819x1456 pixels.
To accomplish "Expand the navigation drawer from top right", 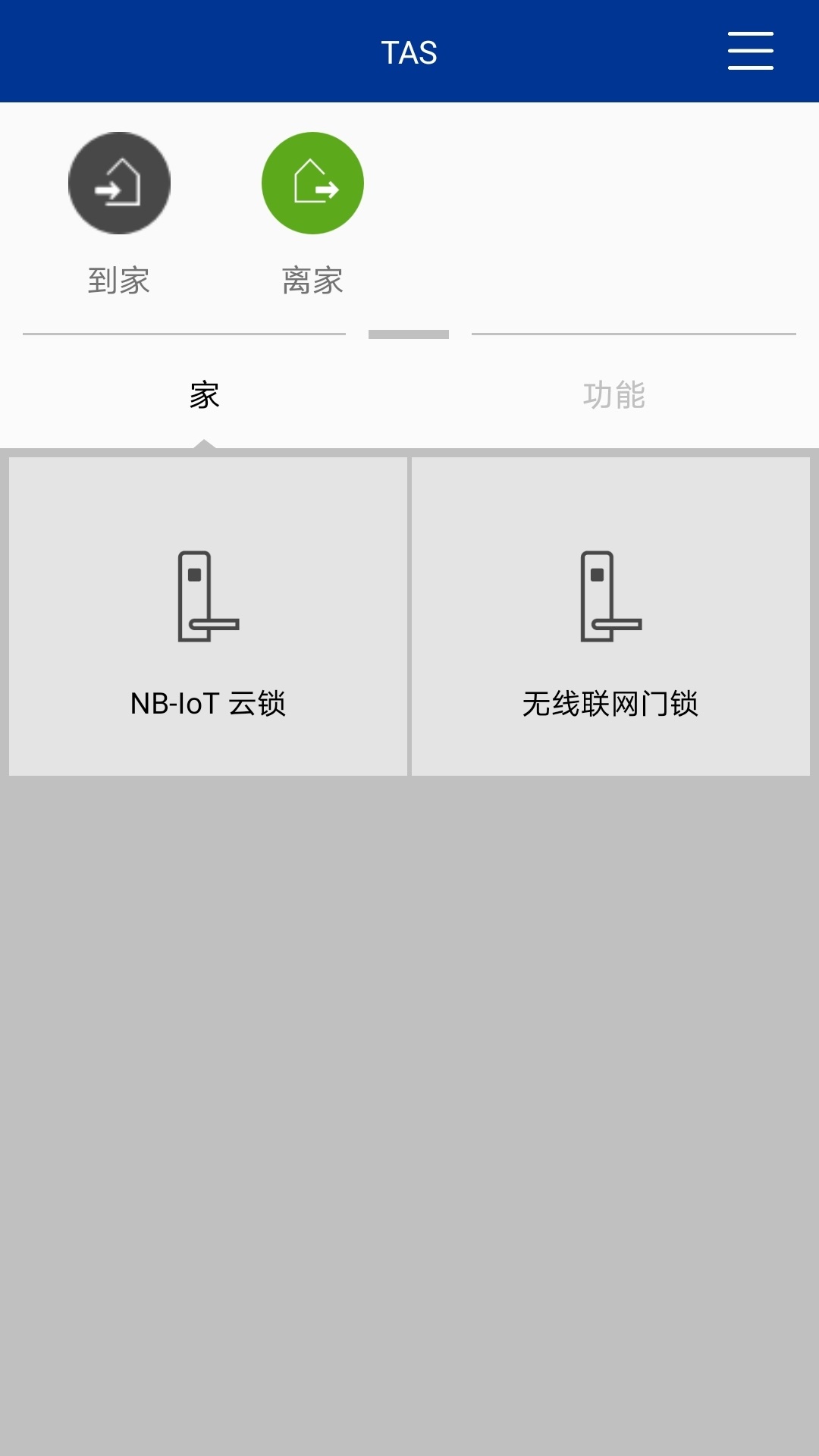I will coord(750,52).
